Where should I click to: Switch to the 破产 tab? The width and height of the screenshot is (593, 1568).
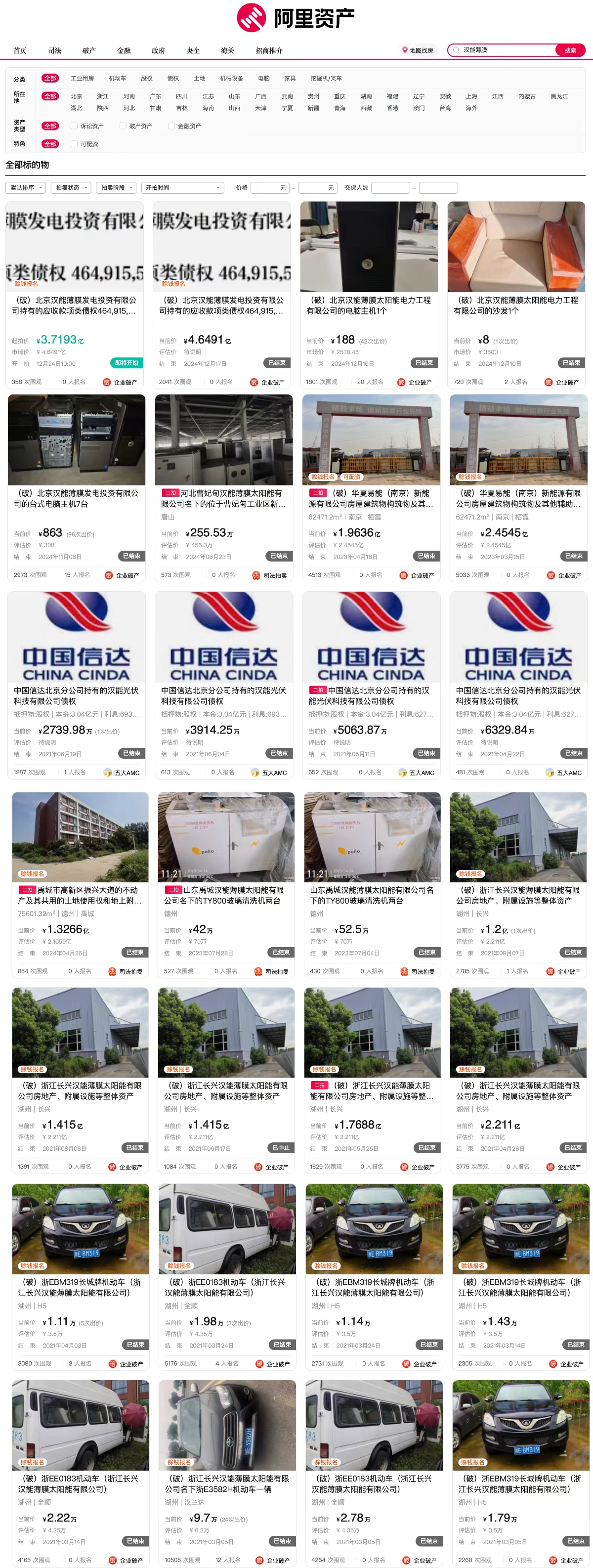click(89, 50)
